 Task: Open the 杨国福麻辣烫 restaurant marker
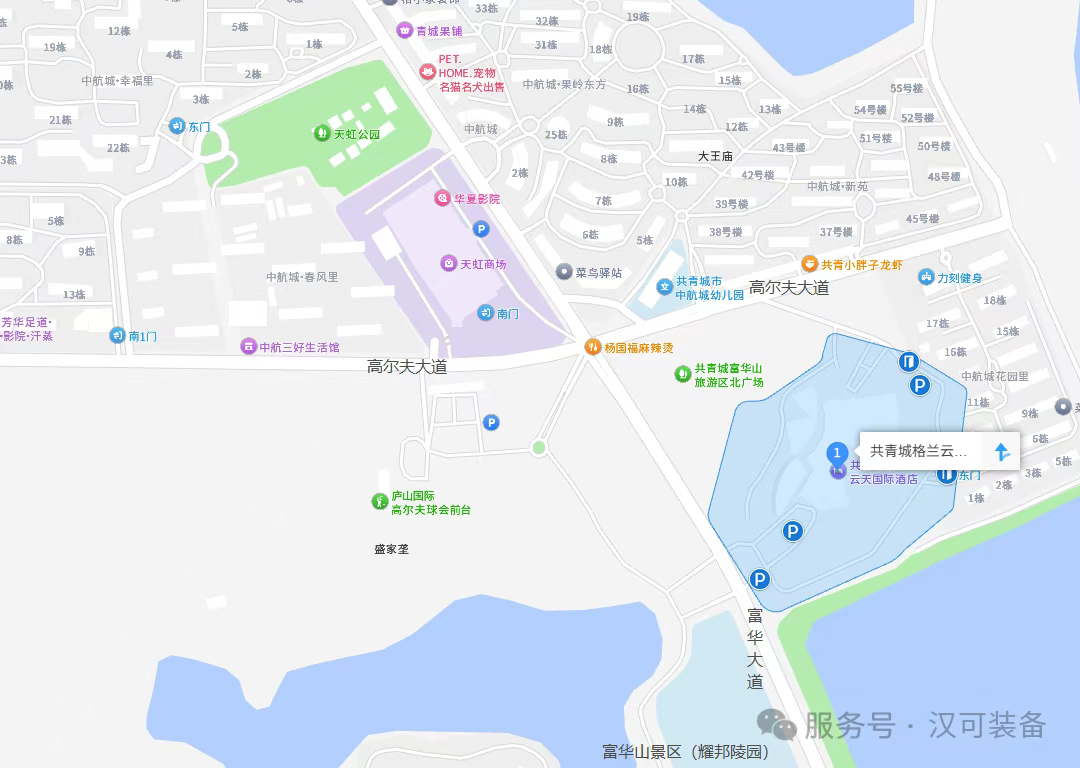point(593,347)
